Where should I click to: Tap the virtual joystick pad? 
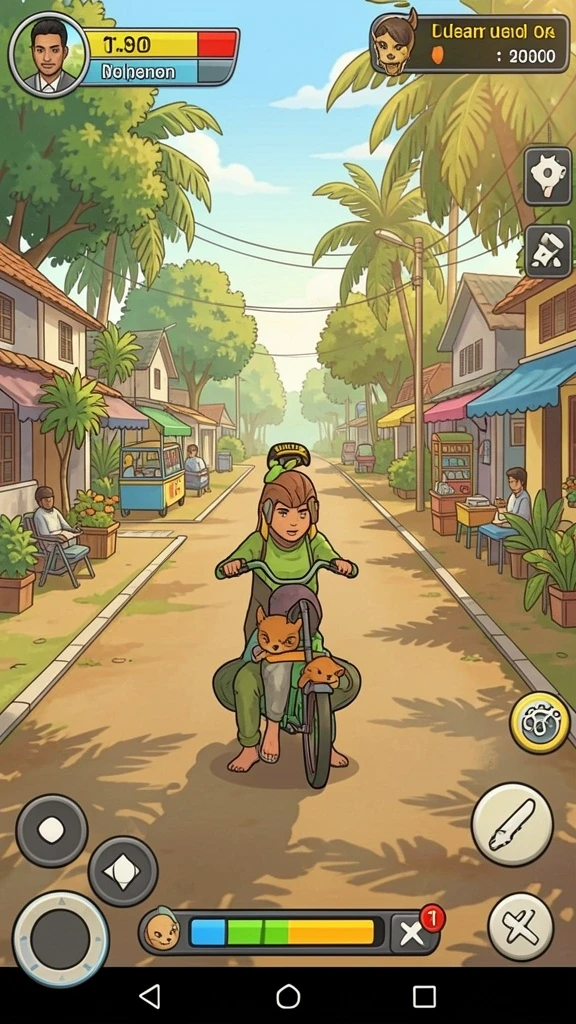tap(60, 938)
